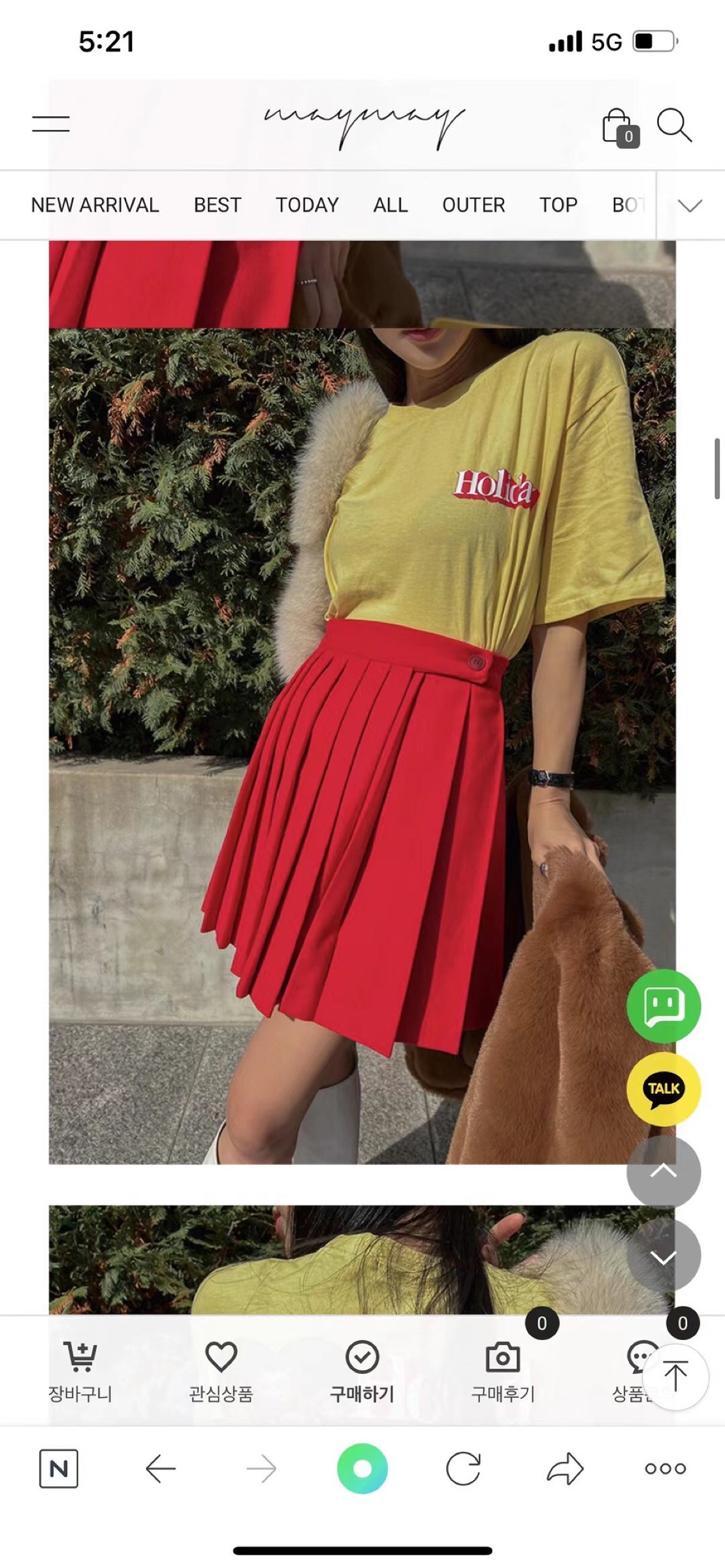Image resolution: width=725 pixels, height=1568 pixels.
Task: Tap the gray down arrow button
Action: tap(664, 1255)
